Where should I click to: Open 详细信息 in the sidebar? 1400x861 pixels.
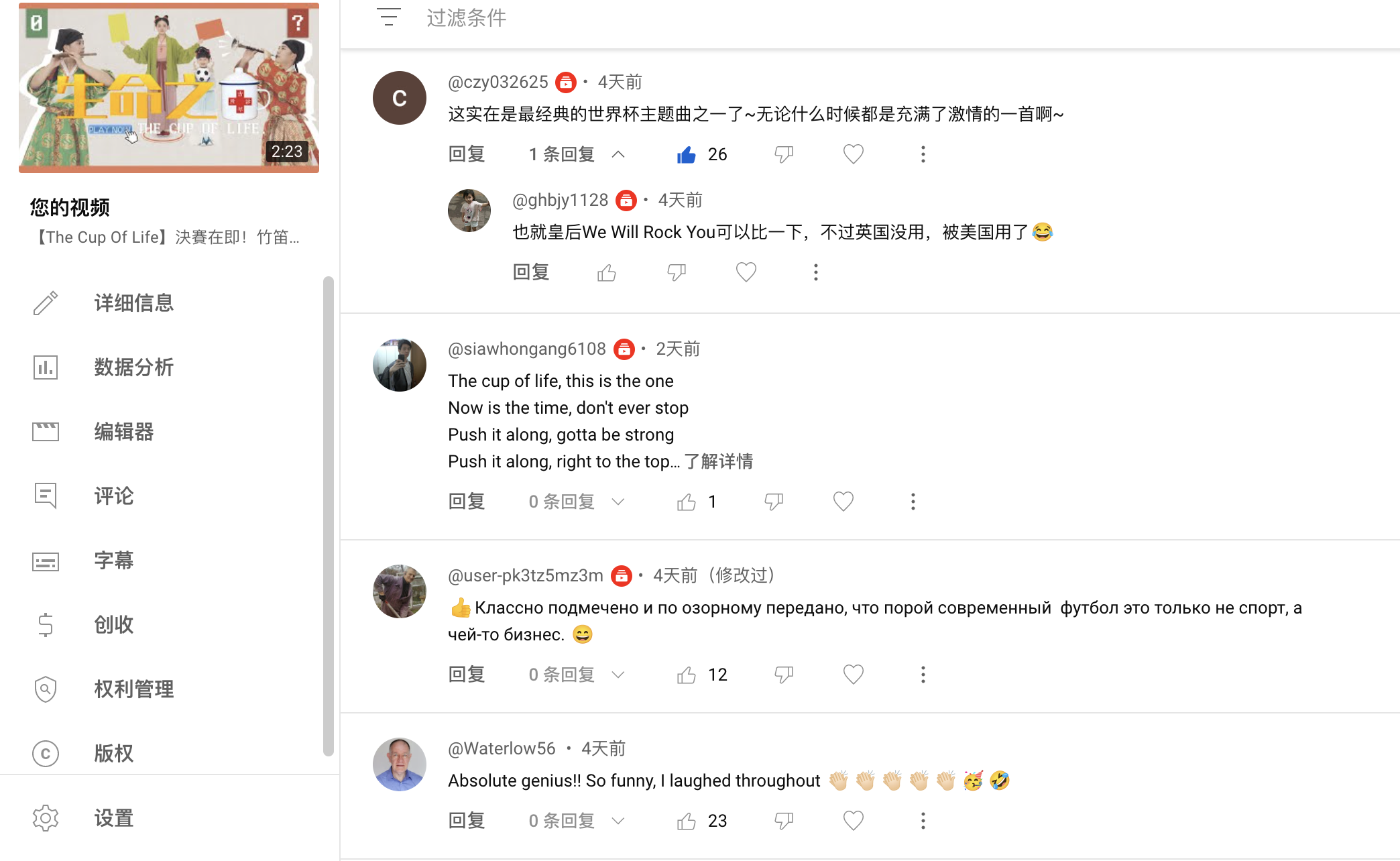pos(133,303)
